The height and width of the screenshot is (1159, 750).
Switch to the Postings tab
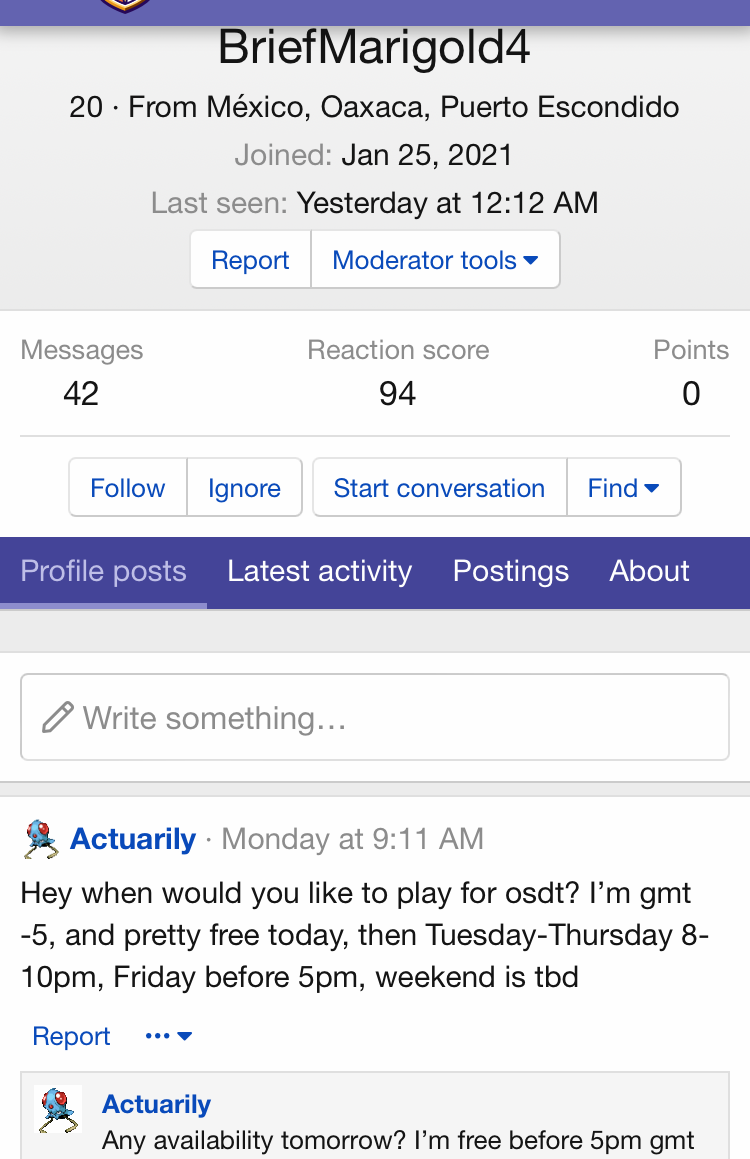(x=510, y=571)
